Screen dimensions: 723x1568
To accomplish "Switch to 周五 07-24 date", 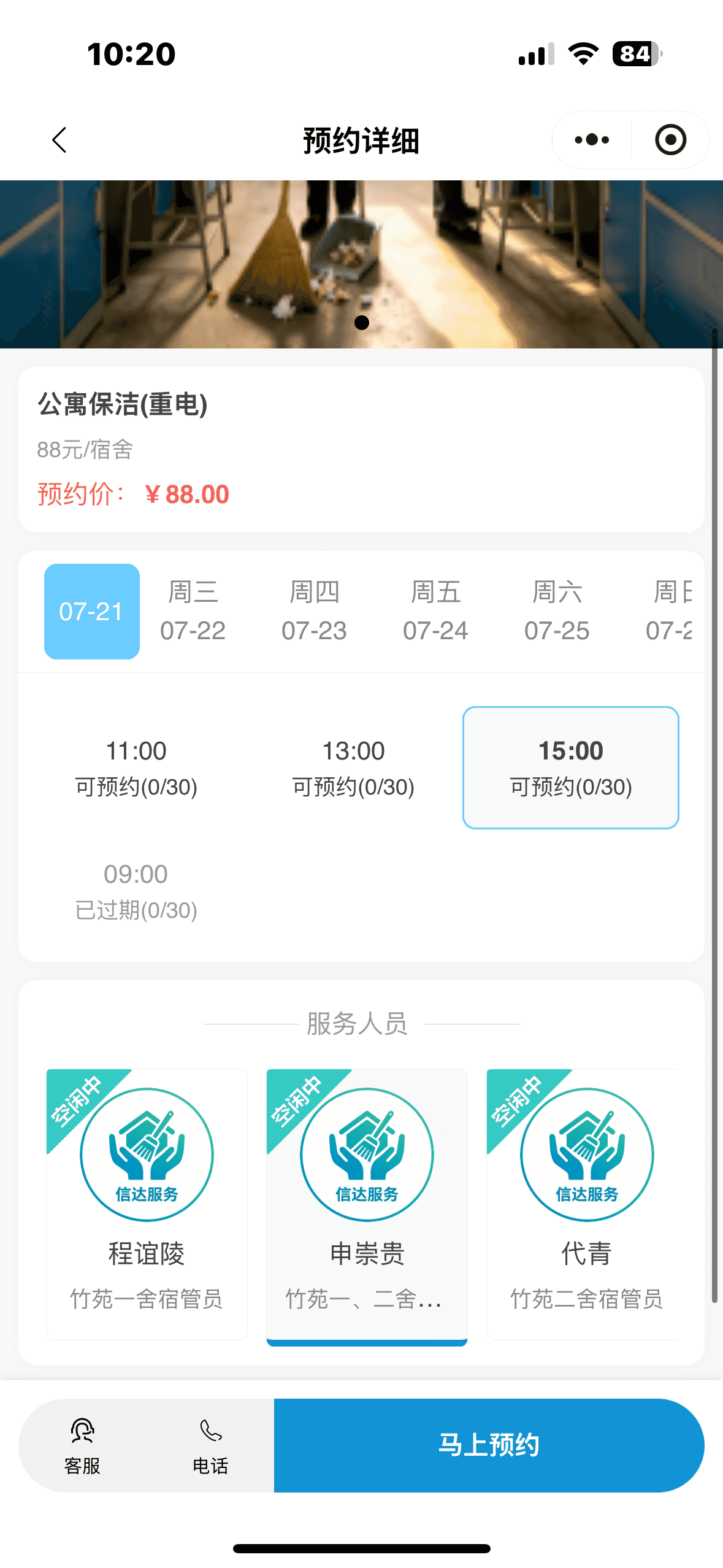I will 436,612.
